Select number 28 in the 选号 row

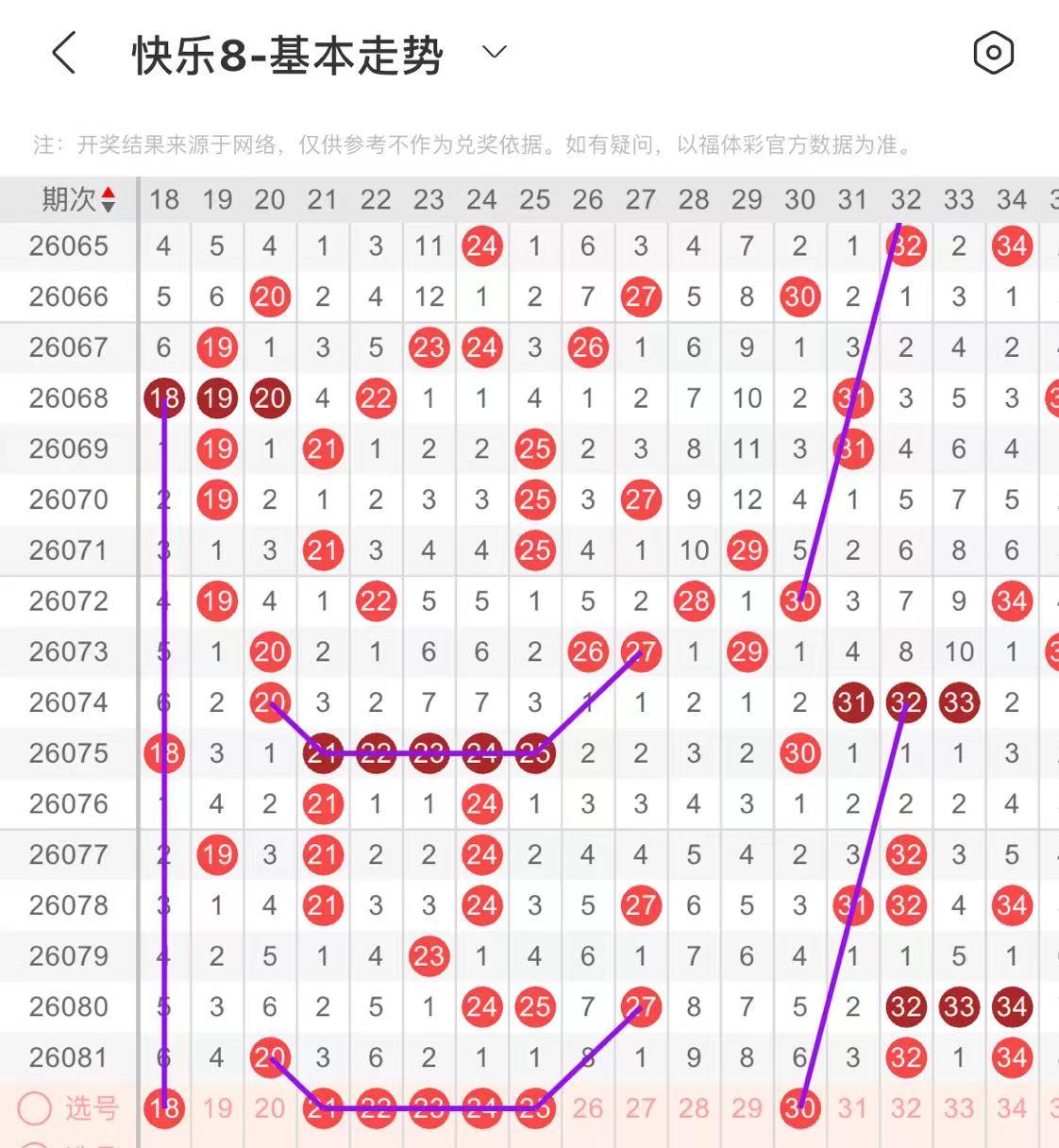click(x=694, y=1107)
